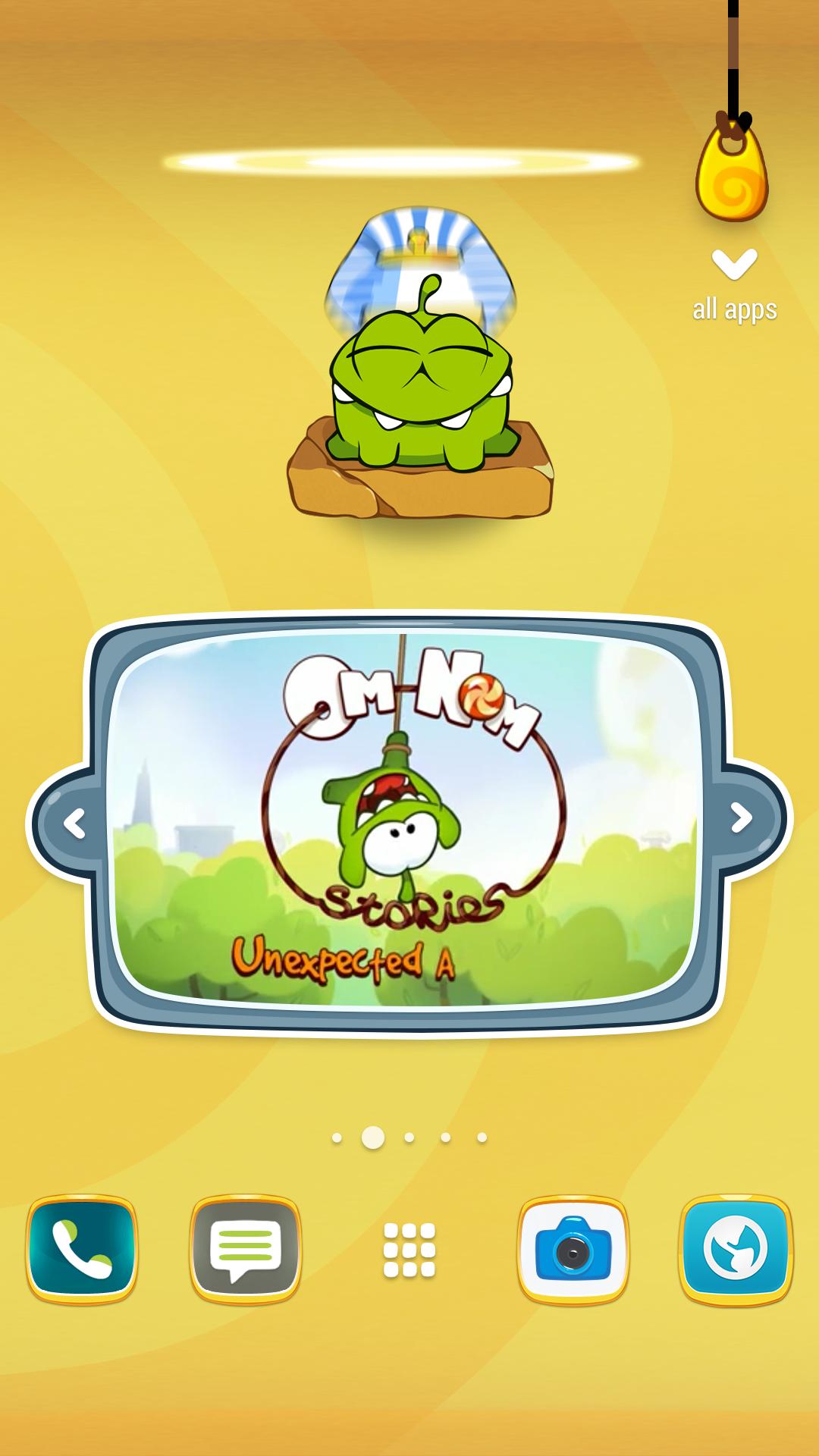Open the web browser app
819x1456 pixels.
tap(735, 1249)
